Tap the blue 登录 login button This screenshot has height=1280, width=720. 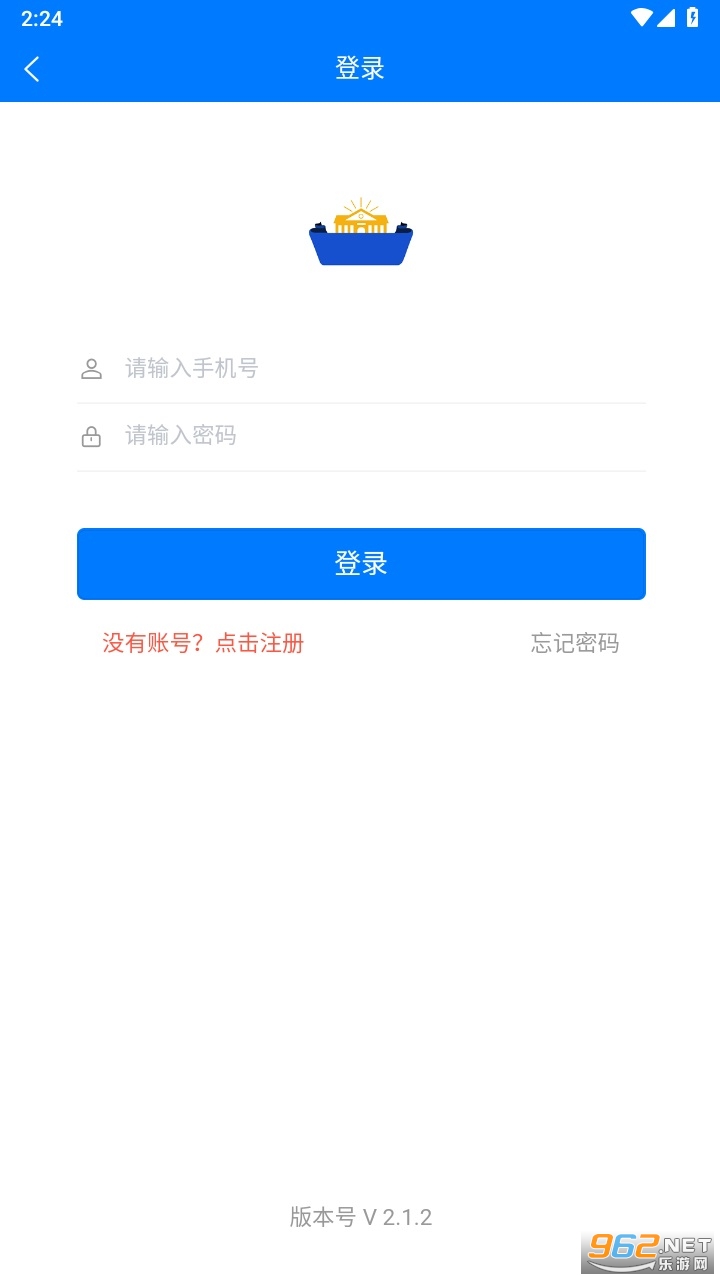[x=361, y=564]
